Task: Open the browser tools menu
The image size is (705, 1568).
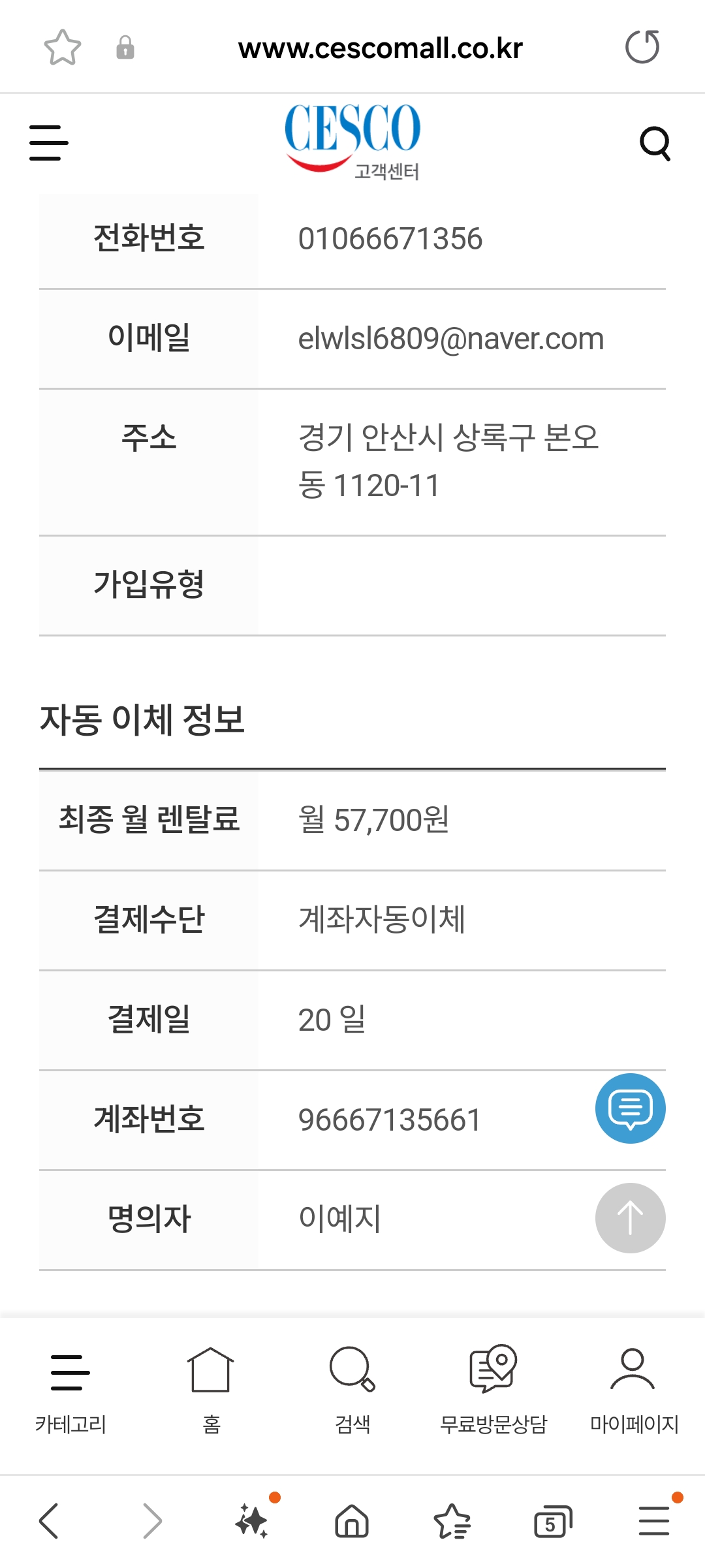Action: (x=654, y=1521)
